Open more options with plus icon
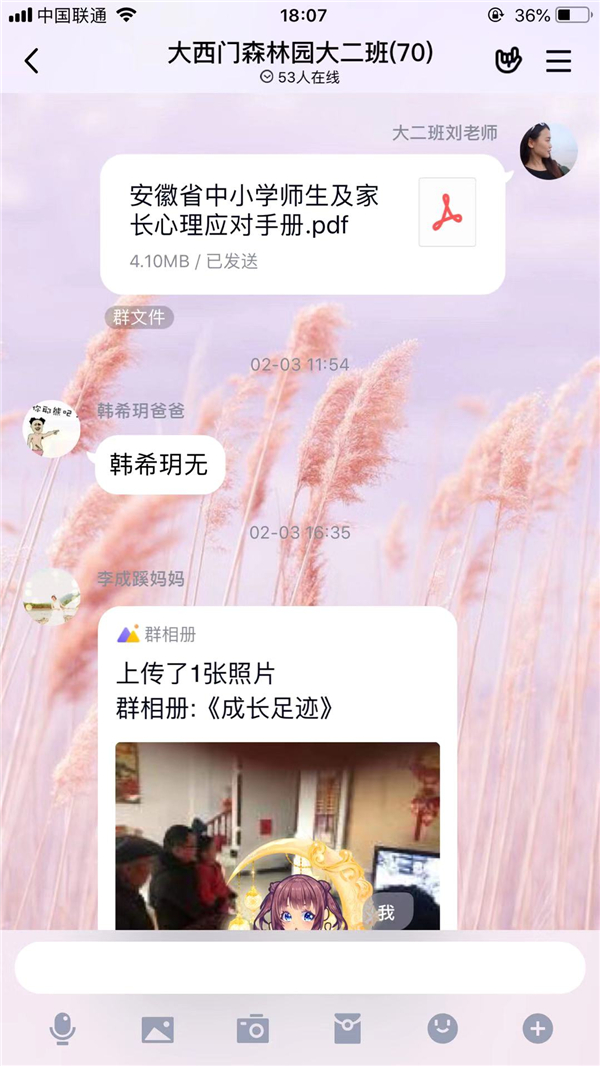This screenshot has height=1066, width=600. [537, 1029]
